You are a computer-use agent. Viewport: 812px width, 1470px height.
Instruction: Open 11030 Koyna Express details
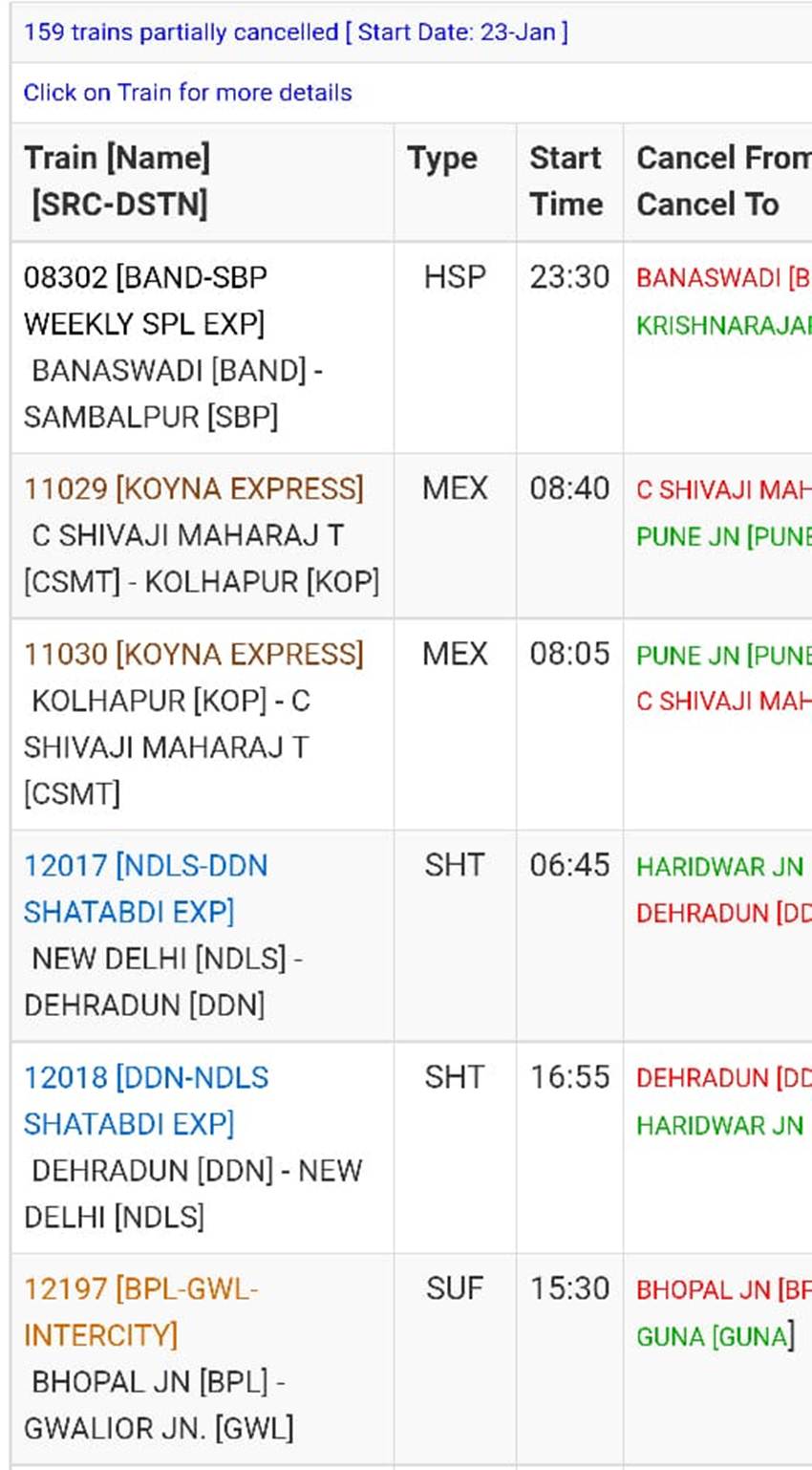pyautogui.click(x=194, y=654)
